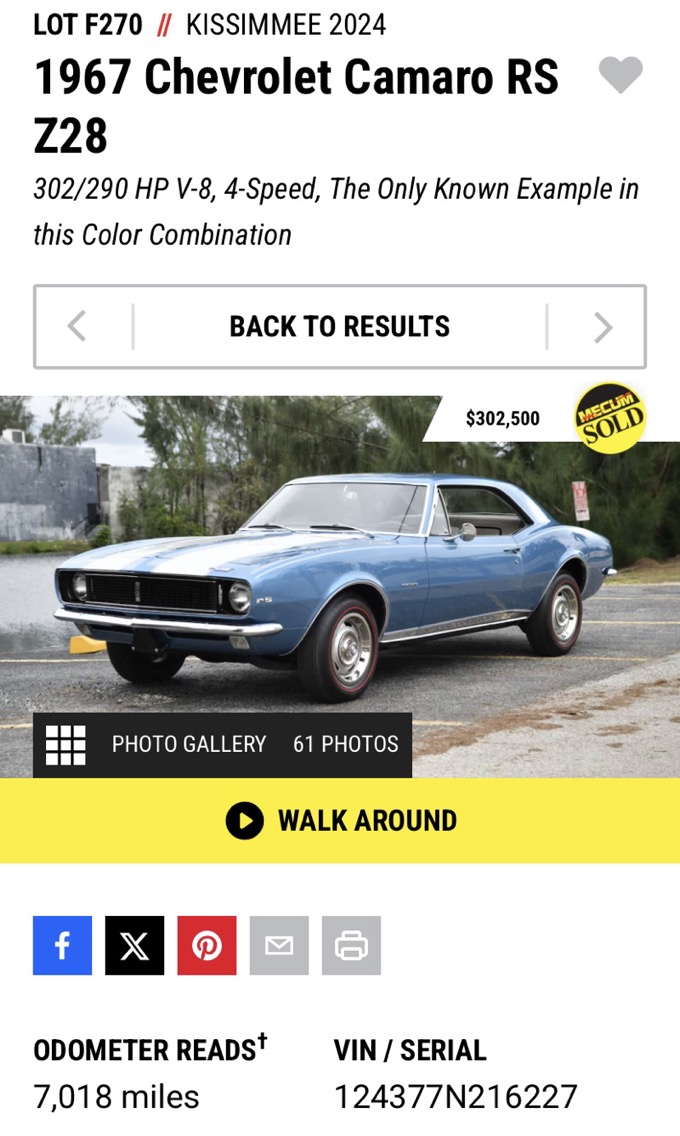Tap Back to Results
680x1136 pixels.
click(339, 327)
